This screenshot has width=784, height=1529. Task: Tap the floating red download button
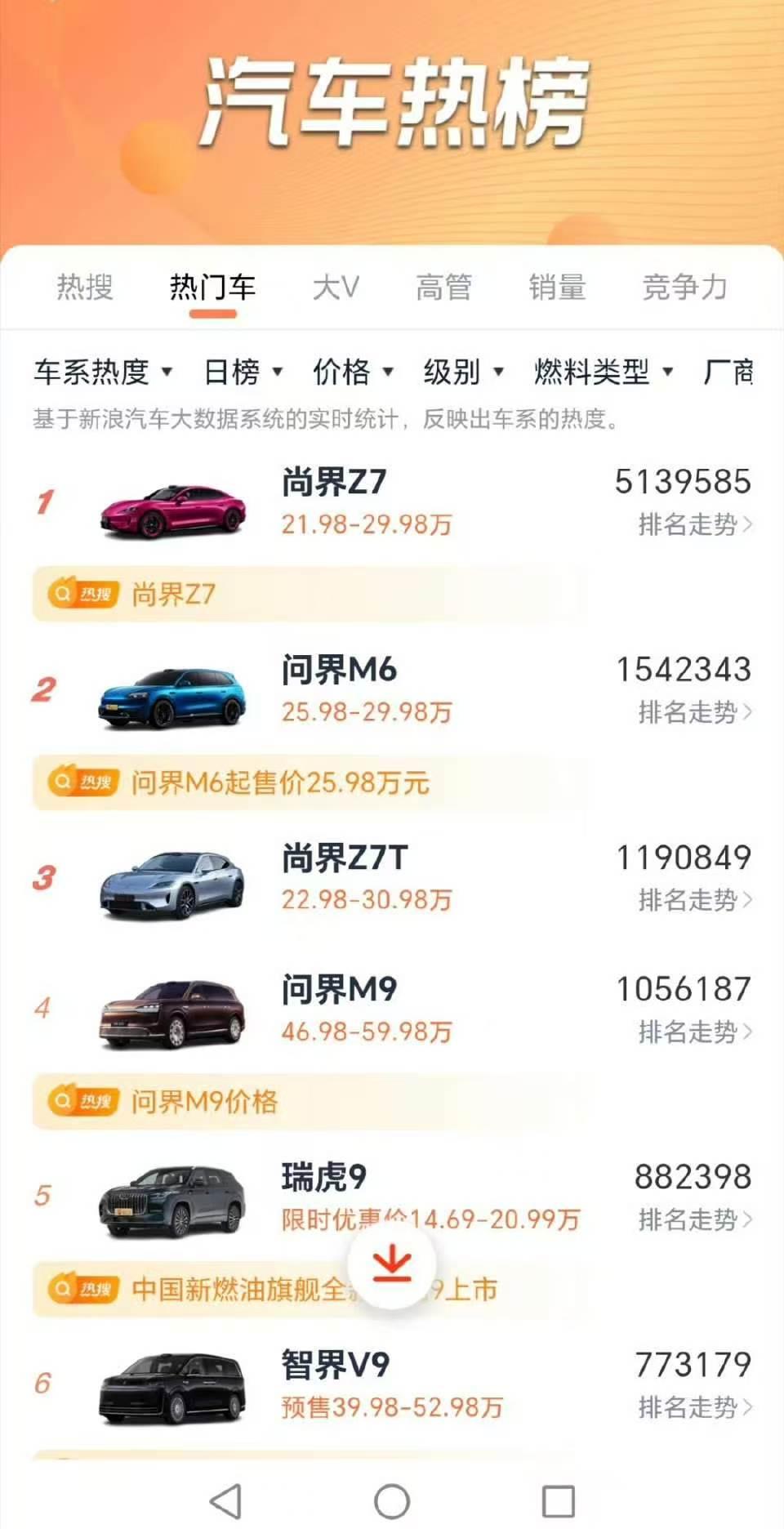(x=392, y=1264)
